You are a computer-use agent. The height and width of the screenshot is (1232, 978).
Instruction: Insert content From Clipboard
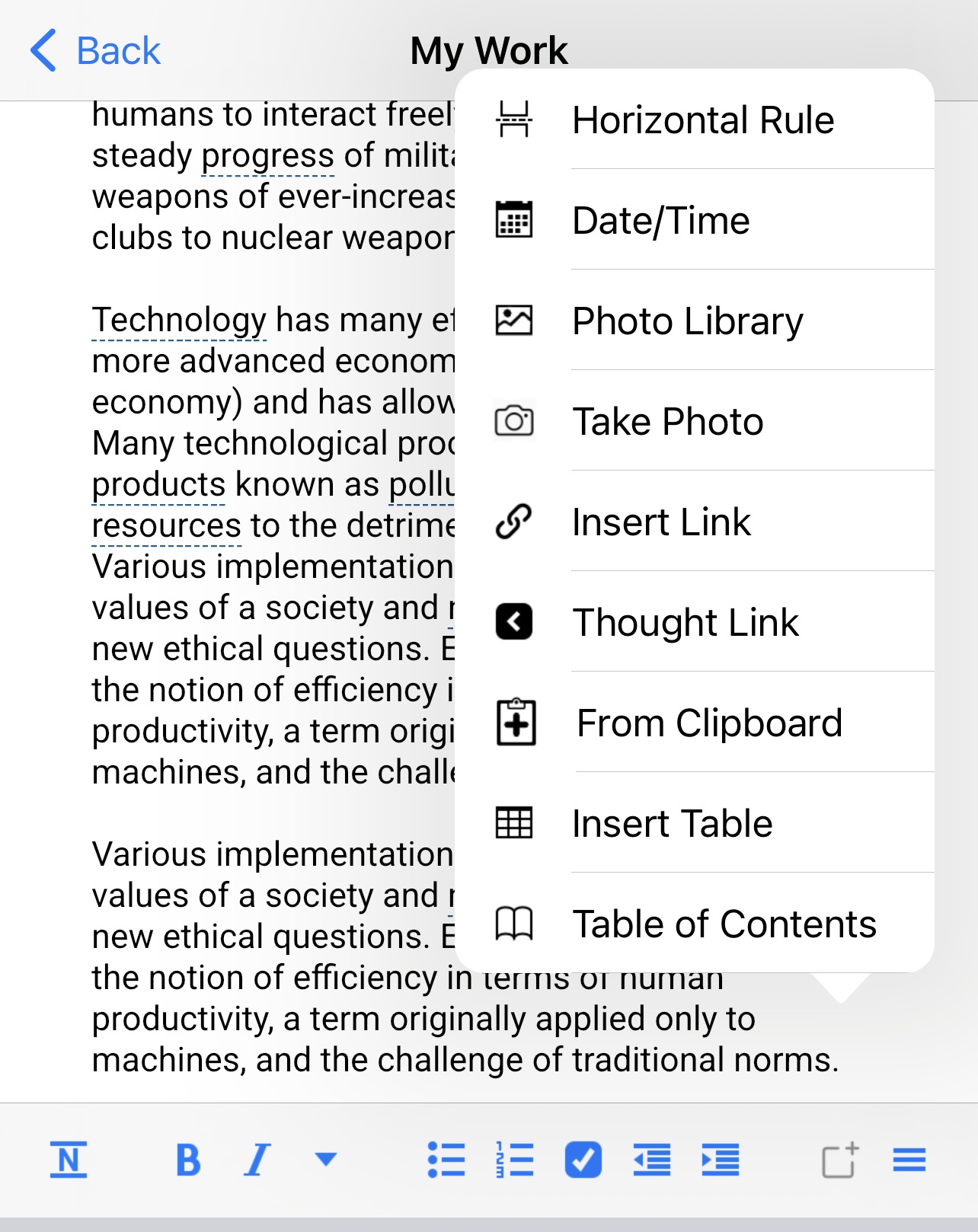[708, 723]
